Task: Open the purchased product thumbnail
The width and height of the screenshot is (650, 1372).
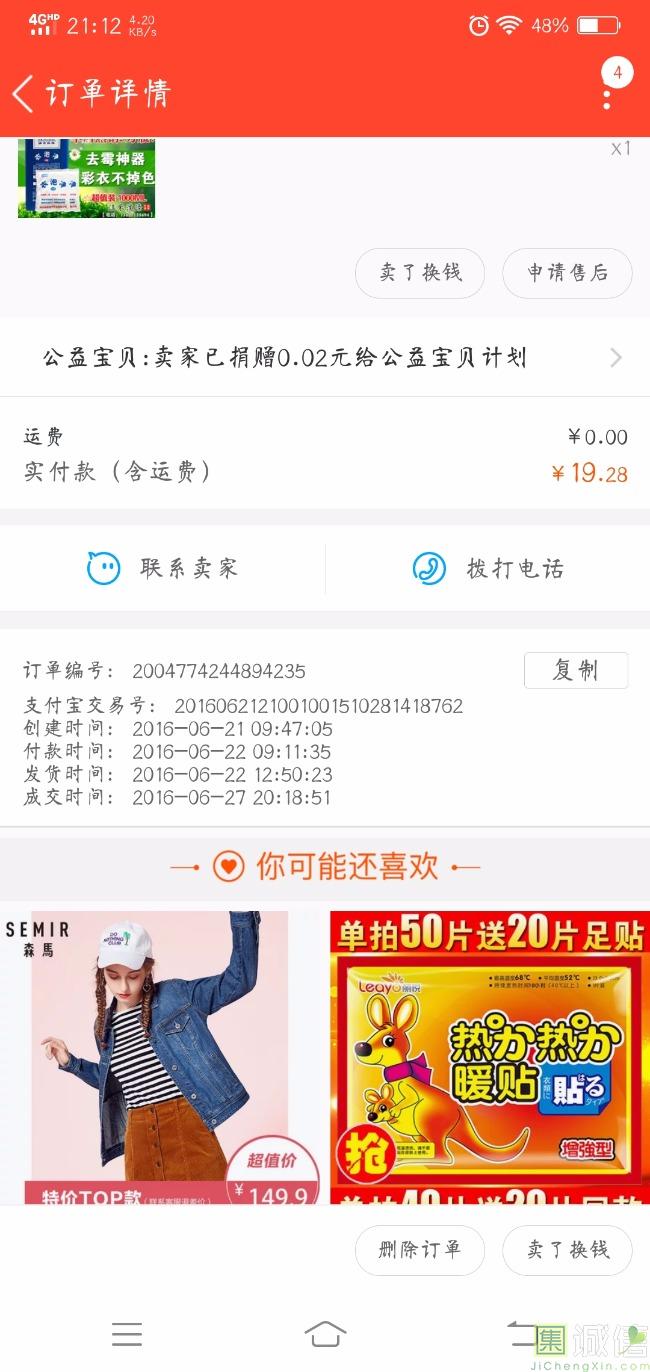Action: (86, 178)
